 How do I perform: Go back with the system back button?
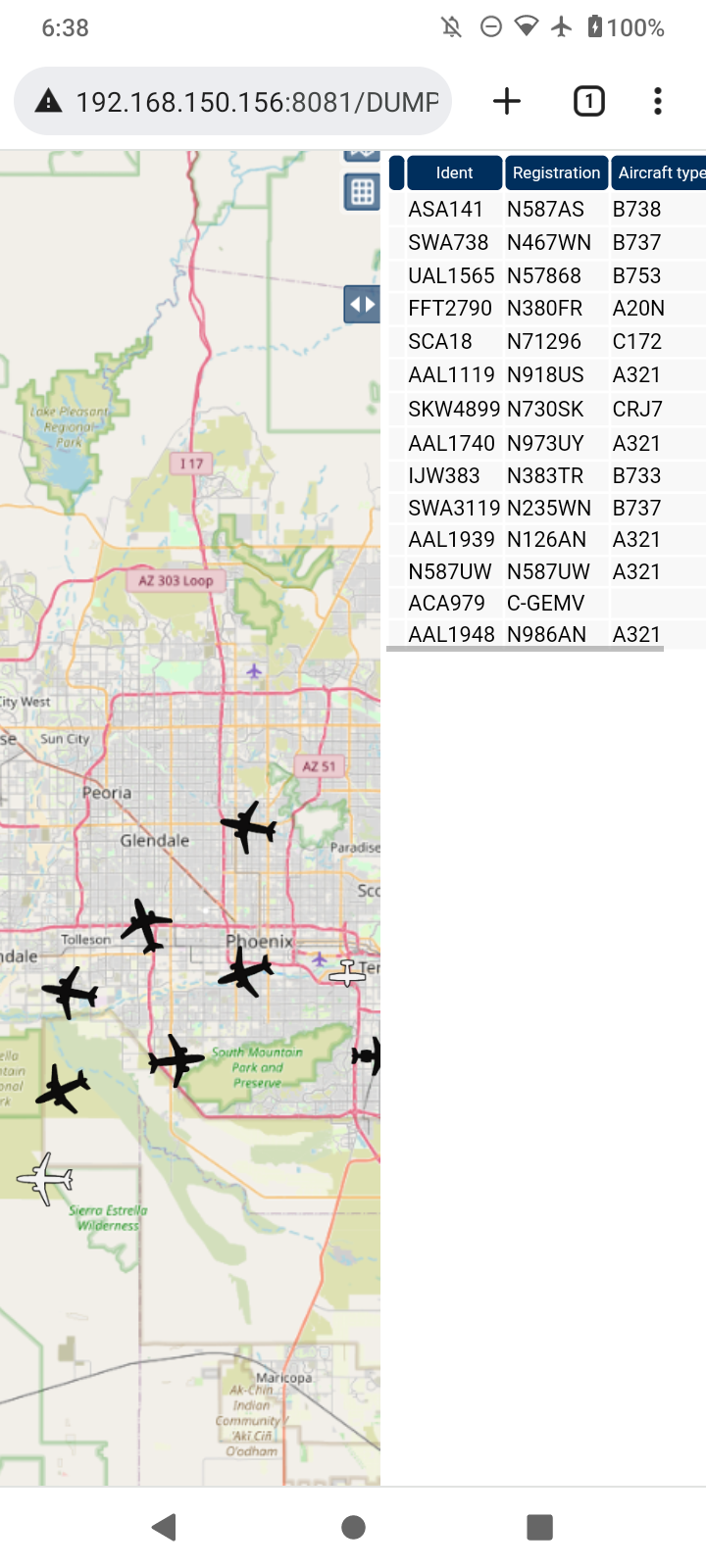coord(165,1527)
